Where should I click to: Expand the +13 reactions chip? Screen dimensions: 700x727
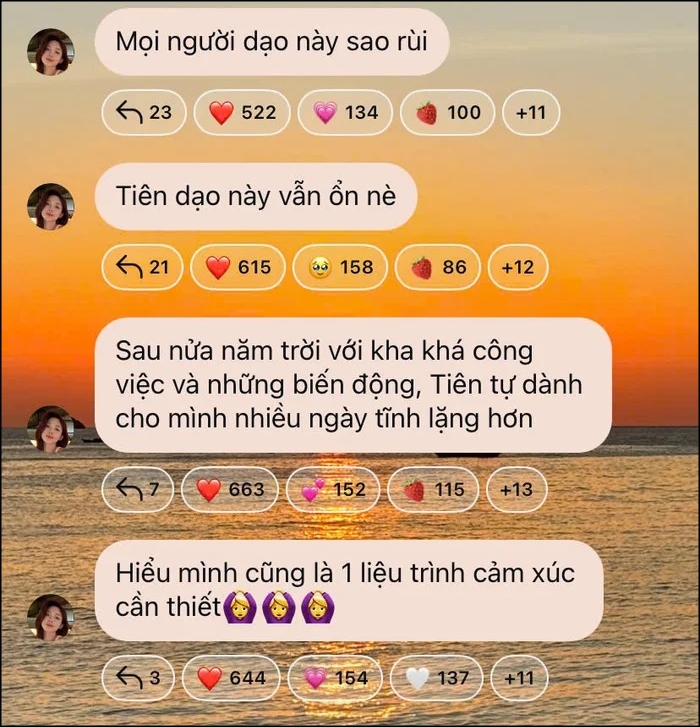click(516, 489)
